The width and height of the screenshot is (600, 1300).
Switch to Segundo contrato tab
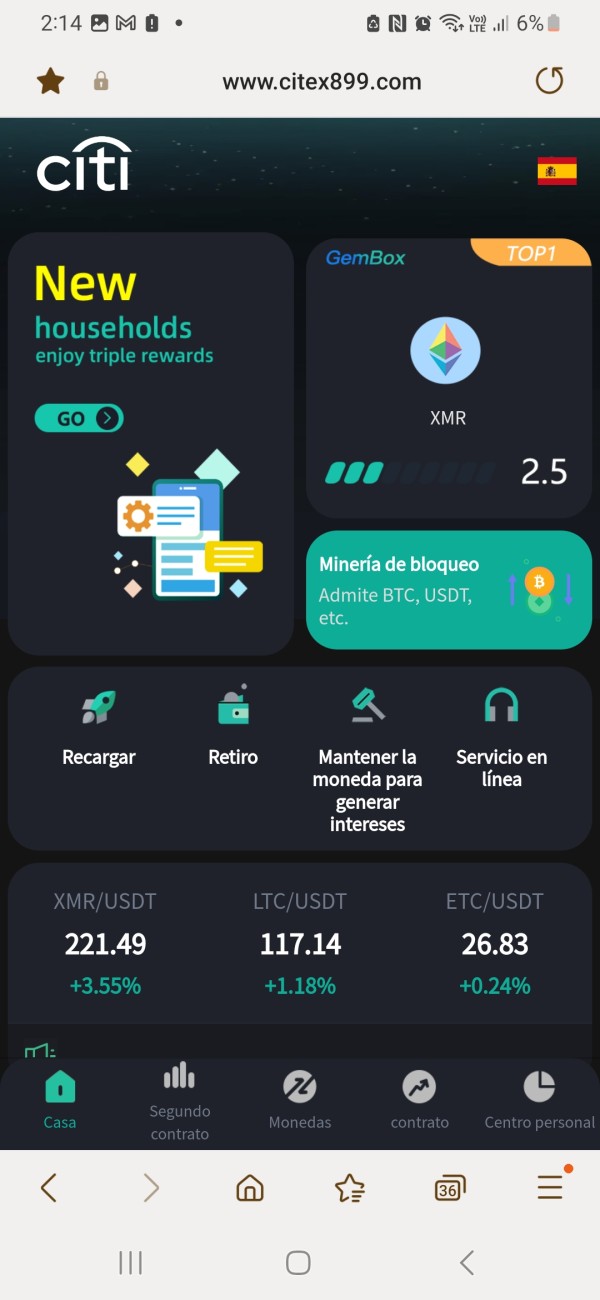coord(180,1104)
